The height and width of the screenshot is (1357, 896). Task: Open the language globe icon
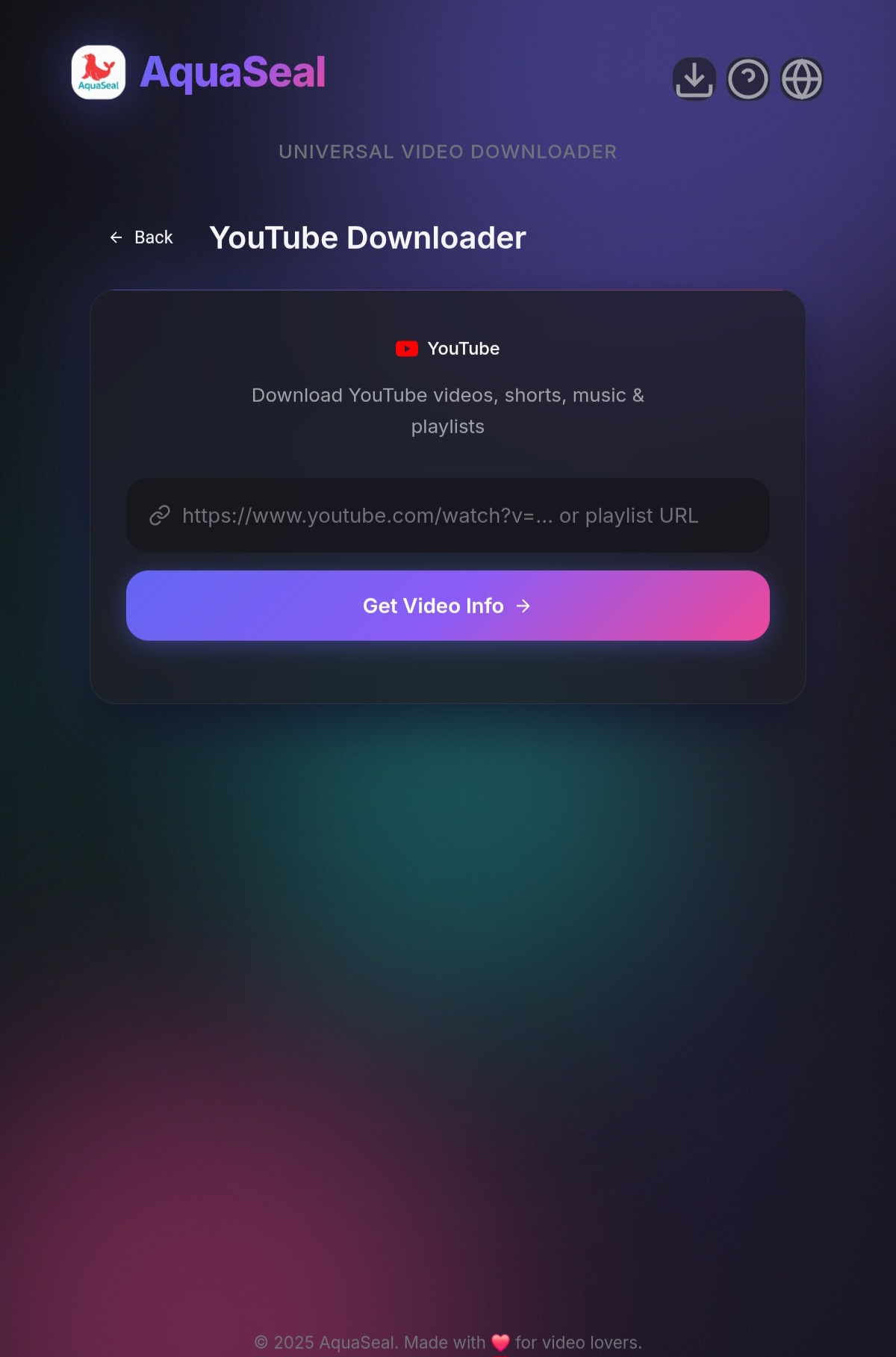tap(802, 79)
